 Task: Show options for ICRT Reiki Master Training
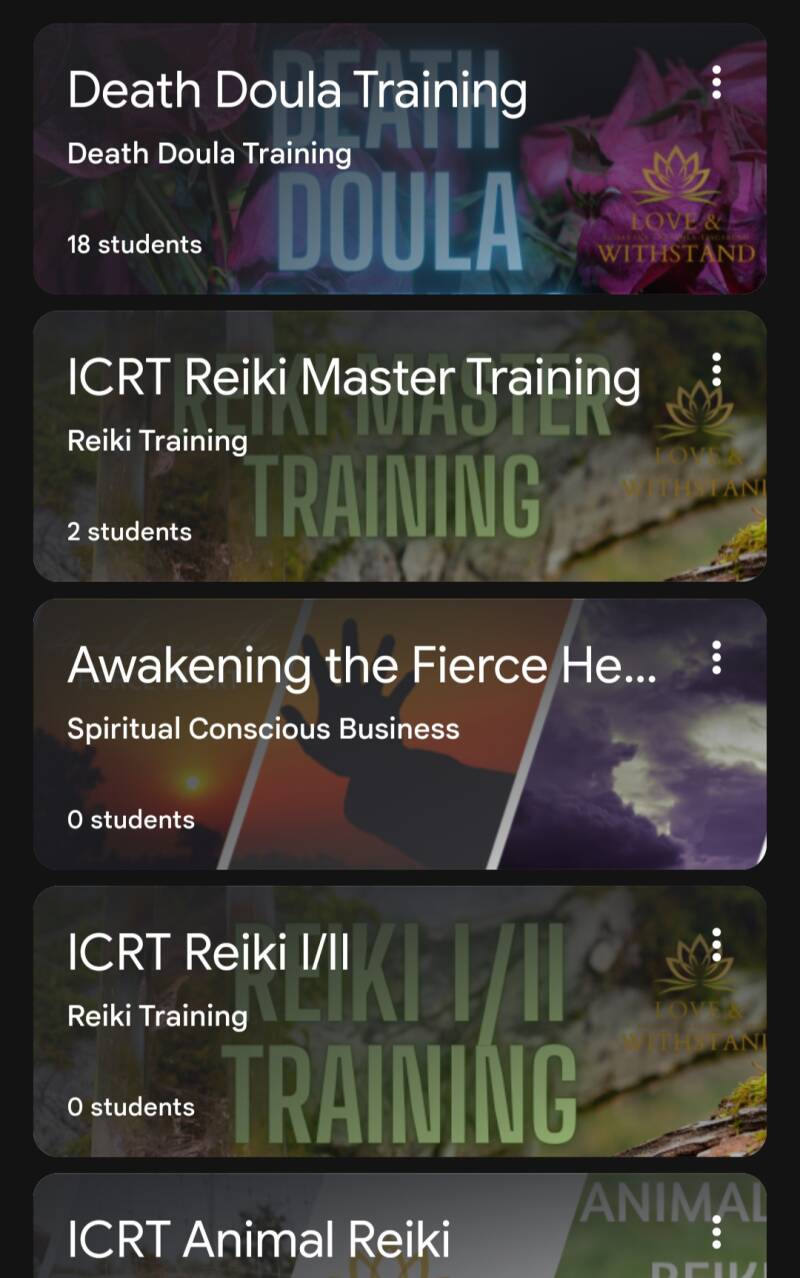click(x=716, y=371)
